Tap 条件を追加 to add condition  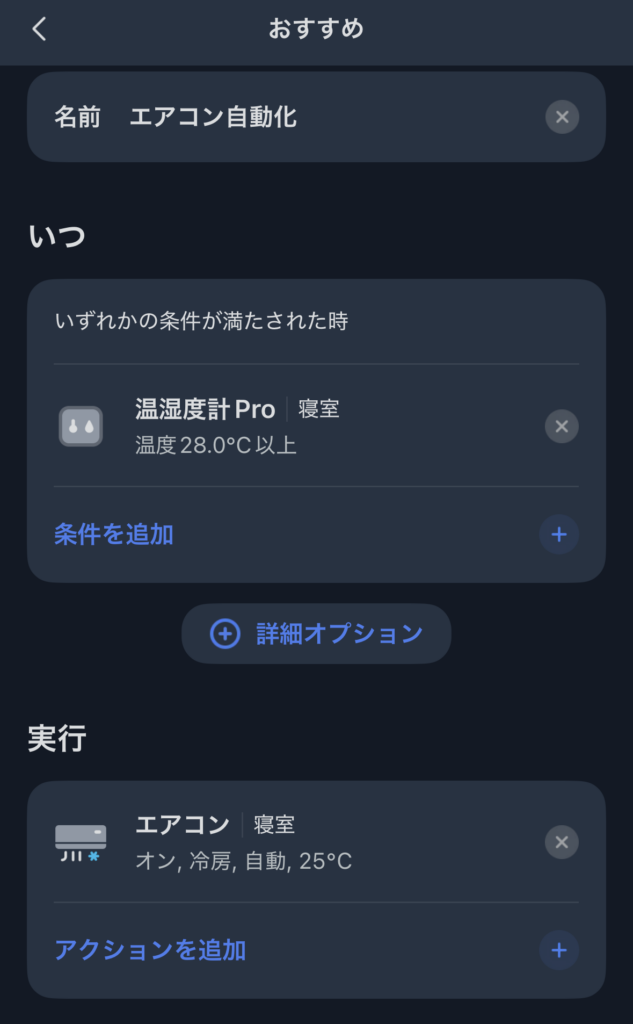pyautogui.click(x=114, y=534)
